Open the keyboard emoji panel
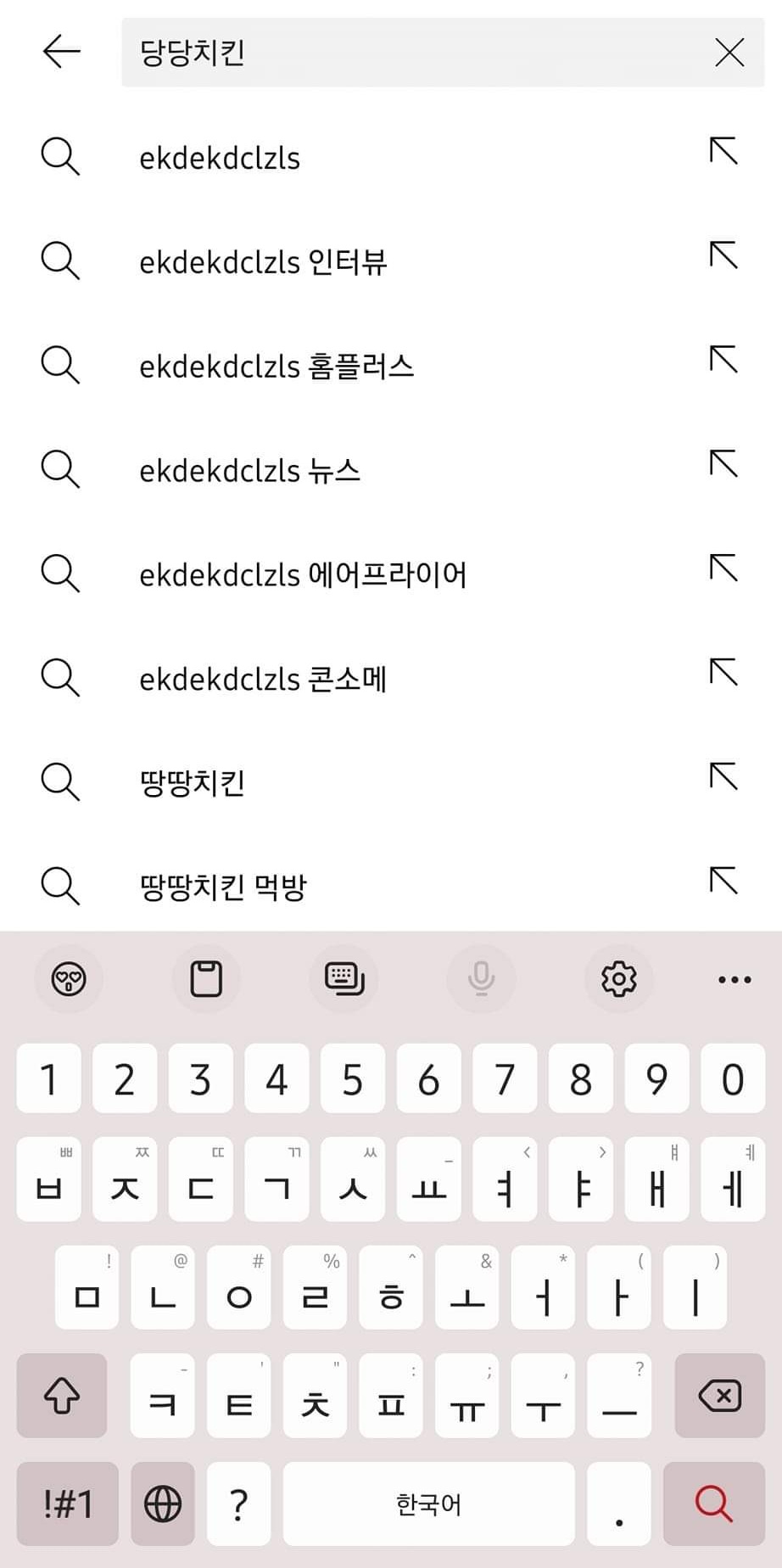 [x=69, y=979]
